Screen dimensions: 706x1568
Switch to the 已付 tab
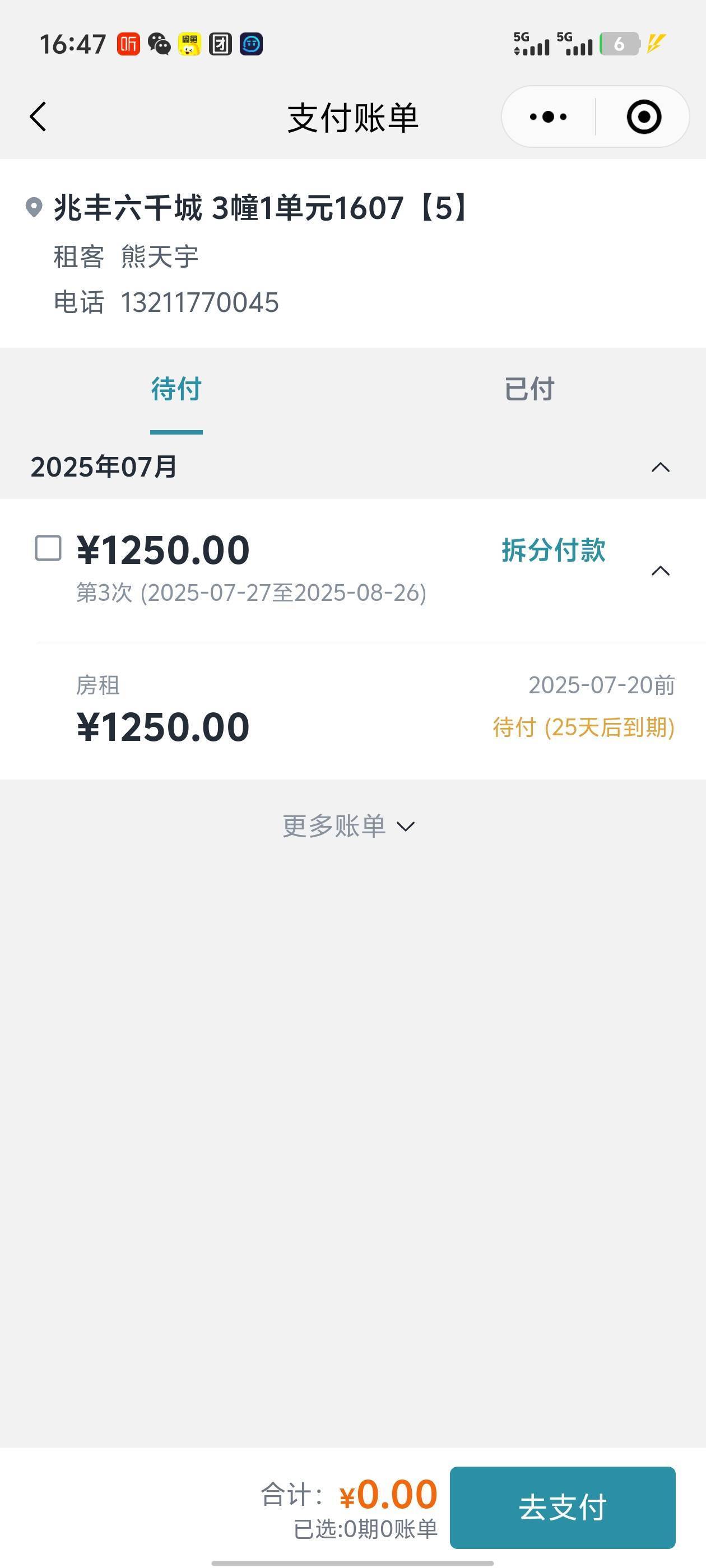tap(529, 389)
